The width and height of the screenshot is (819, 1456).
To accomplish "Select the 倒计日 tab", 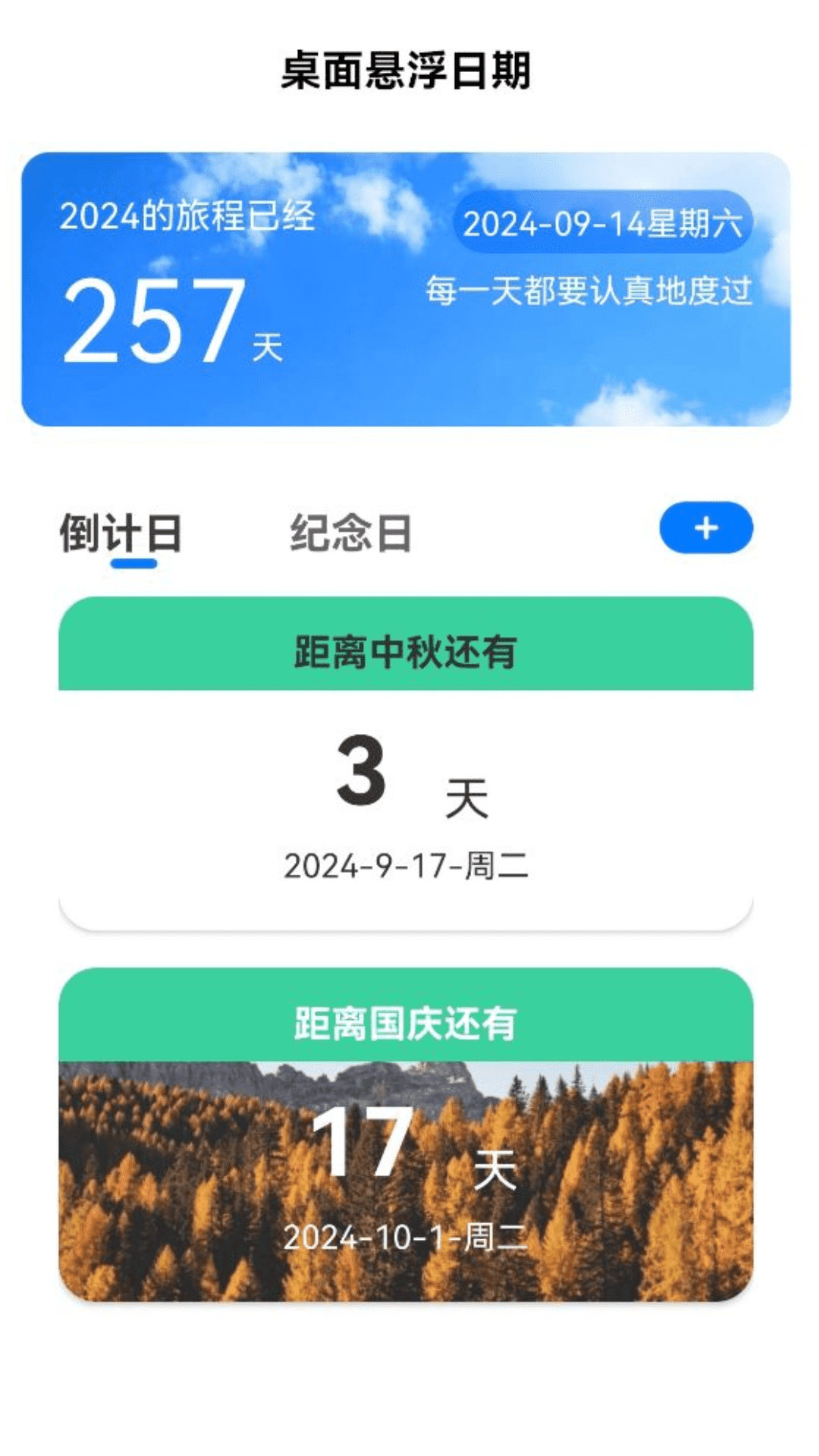I will 121,533.
